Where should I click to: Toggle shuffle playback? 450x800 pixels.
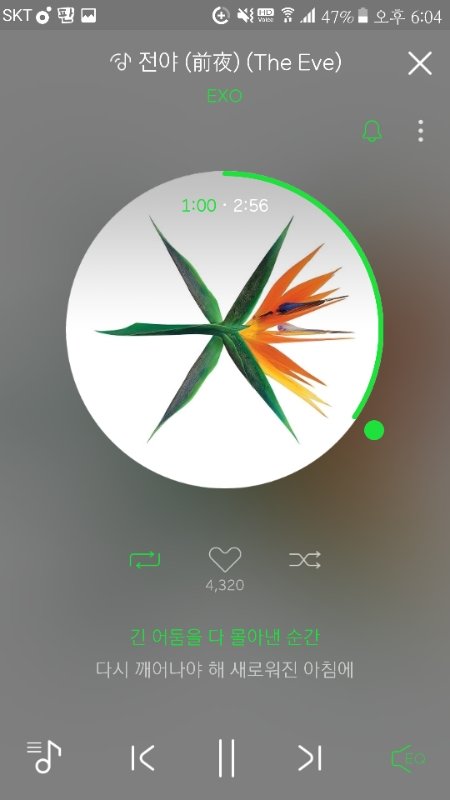(x=305, y=560)
